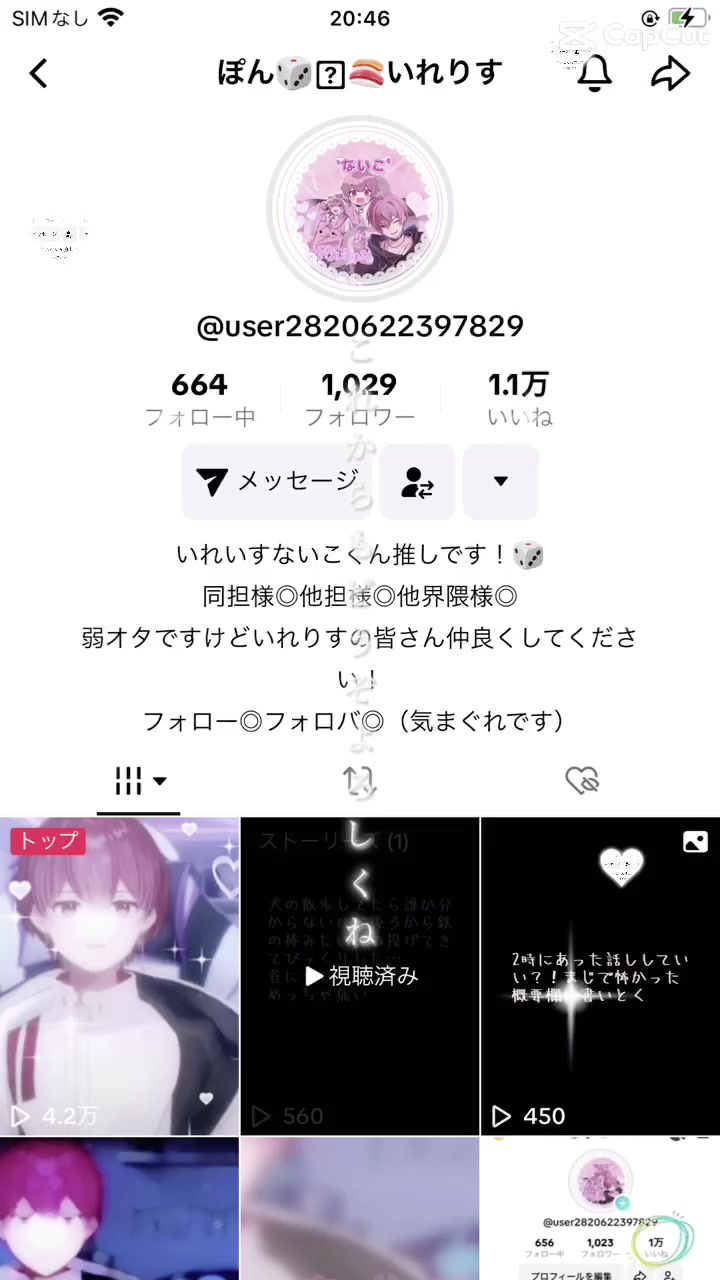The width and height of the screenshot is (720, 1280).
Task: Switch to the reposts tab
Action: tap(359, 781)
